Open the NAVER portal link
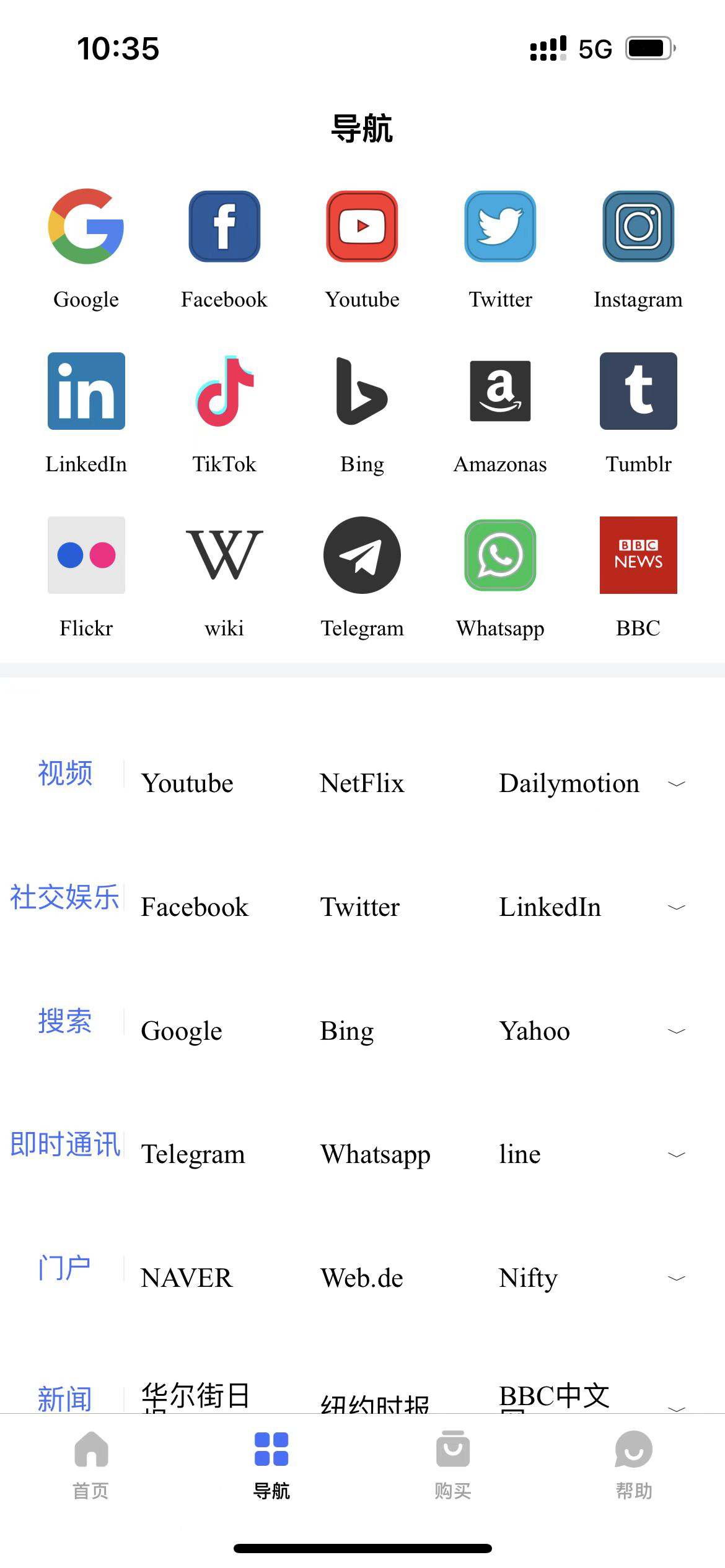725x1568 pixels. click(185, 1278)
